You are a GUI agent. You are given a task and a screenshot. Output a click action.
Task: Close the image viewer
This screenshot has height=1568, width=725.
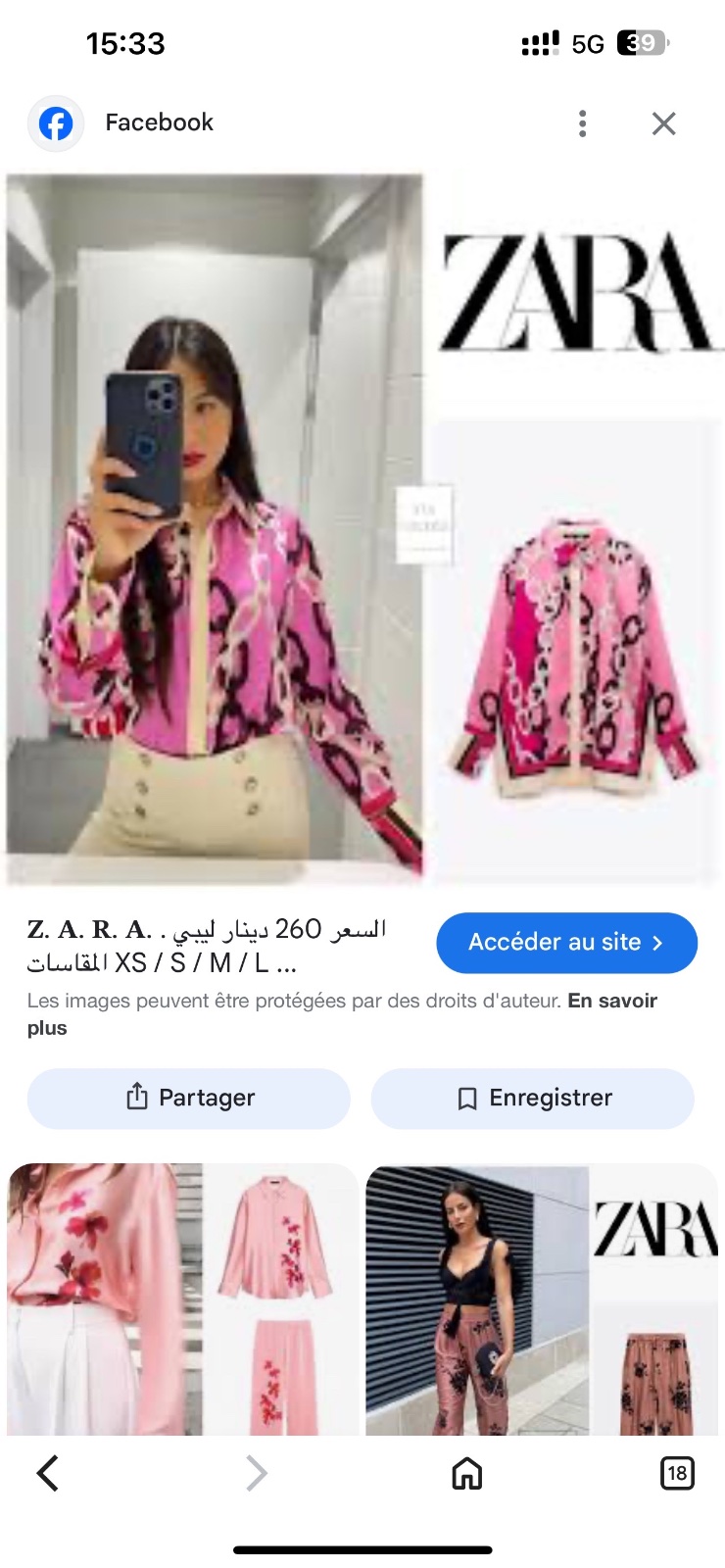pos(664,123)
